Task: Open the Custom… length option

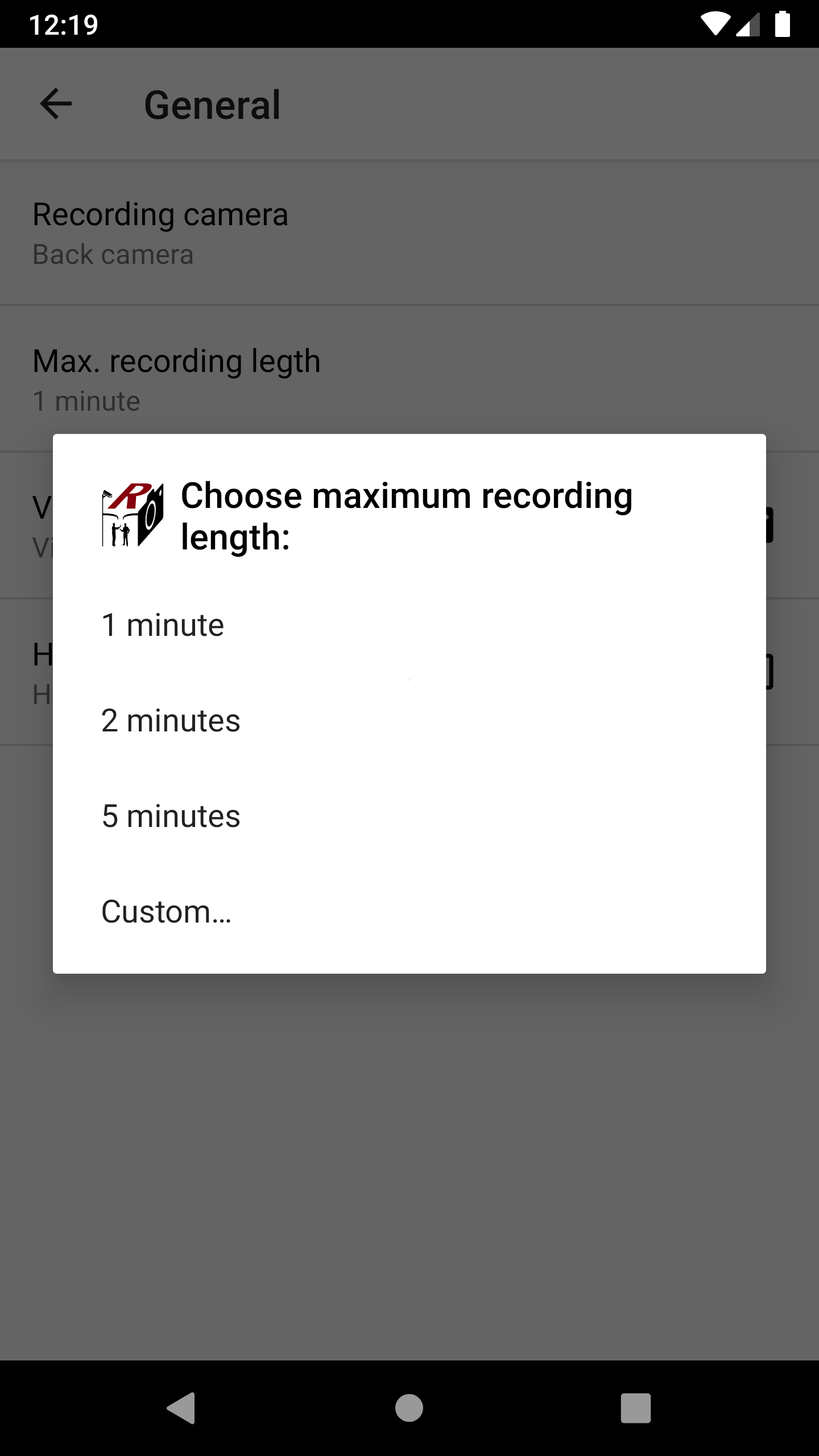Action: (409, 912)
